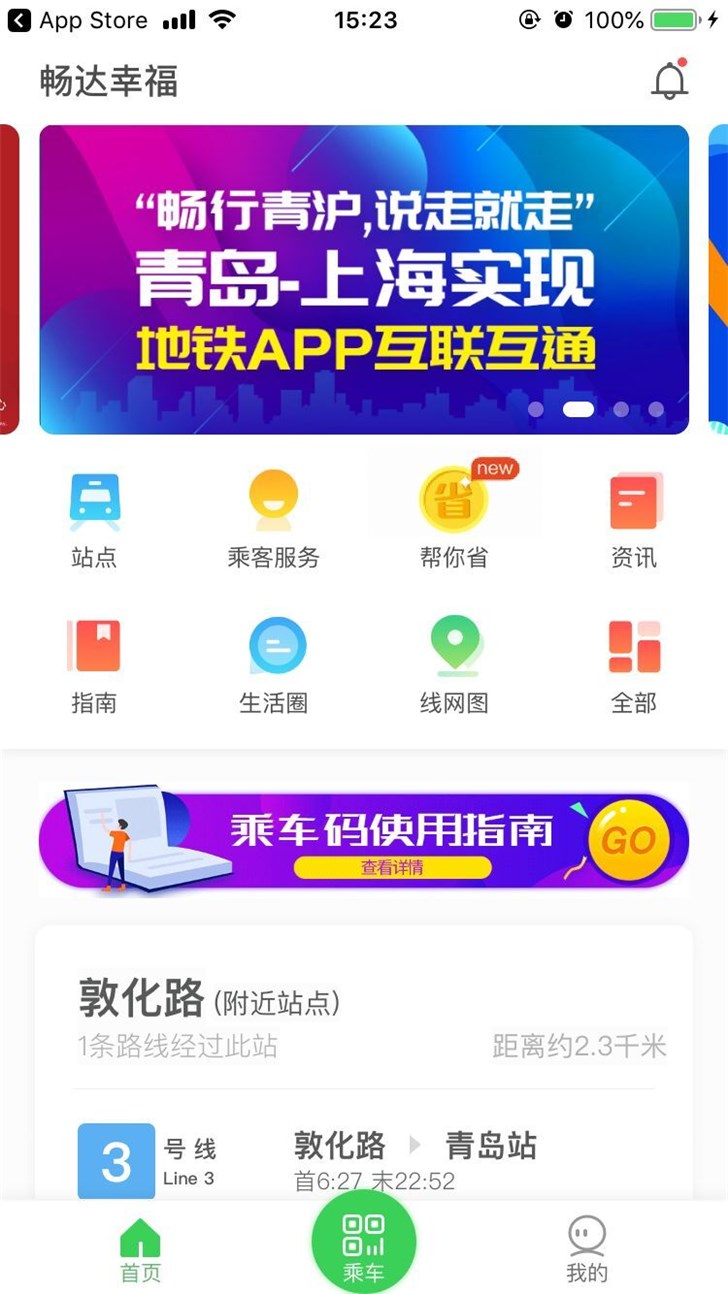Open the nearby station 敦化路 card

click(364, 1015)
